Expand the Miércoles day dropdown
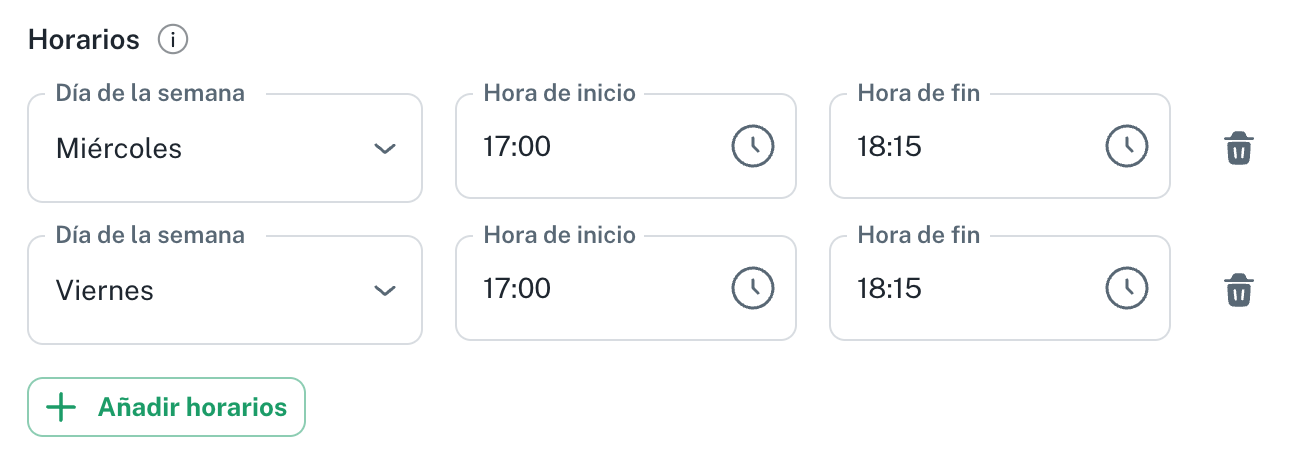Image resolution: width=1304 pixels, height=460 pixels. click(x=225, y=148)
